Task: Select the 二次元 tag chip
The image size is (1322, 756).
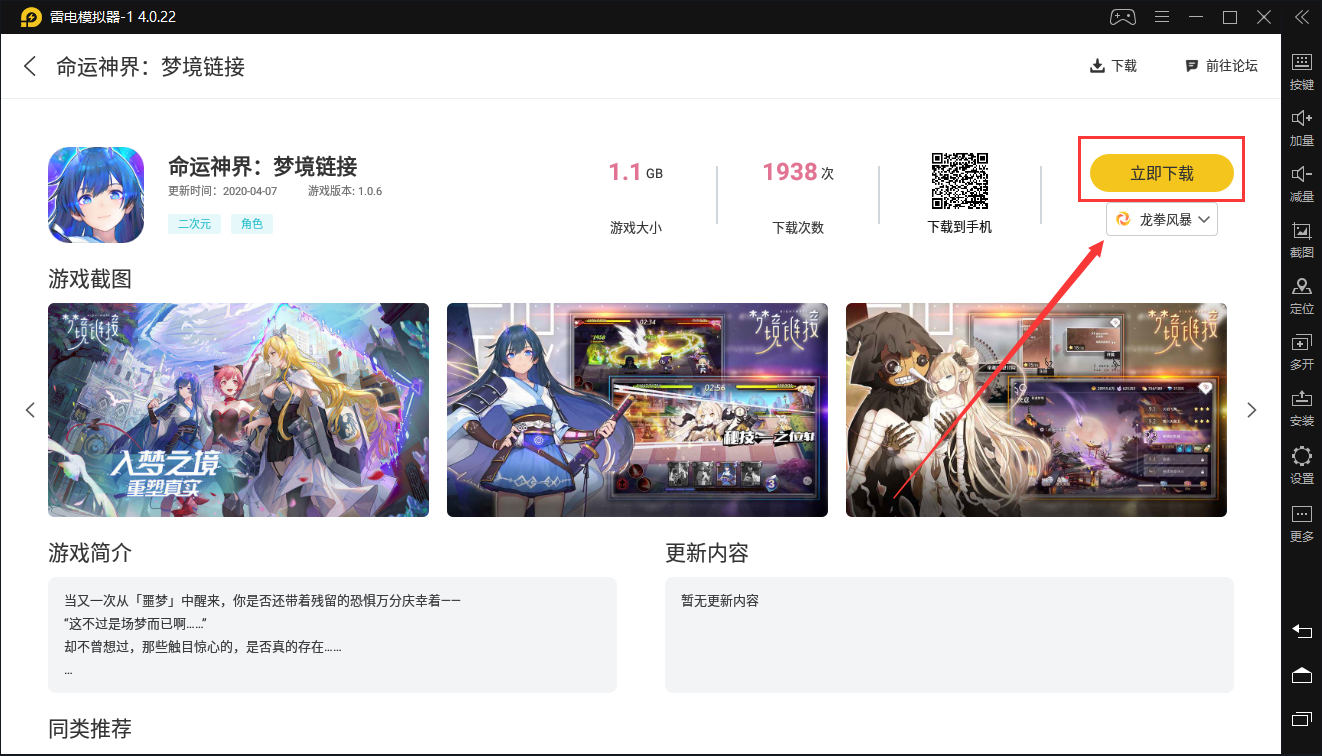Action: coord(194,224)
